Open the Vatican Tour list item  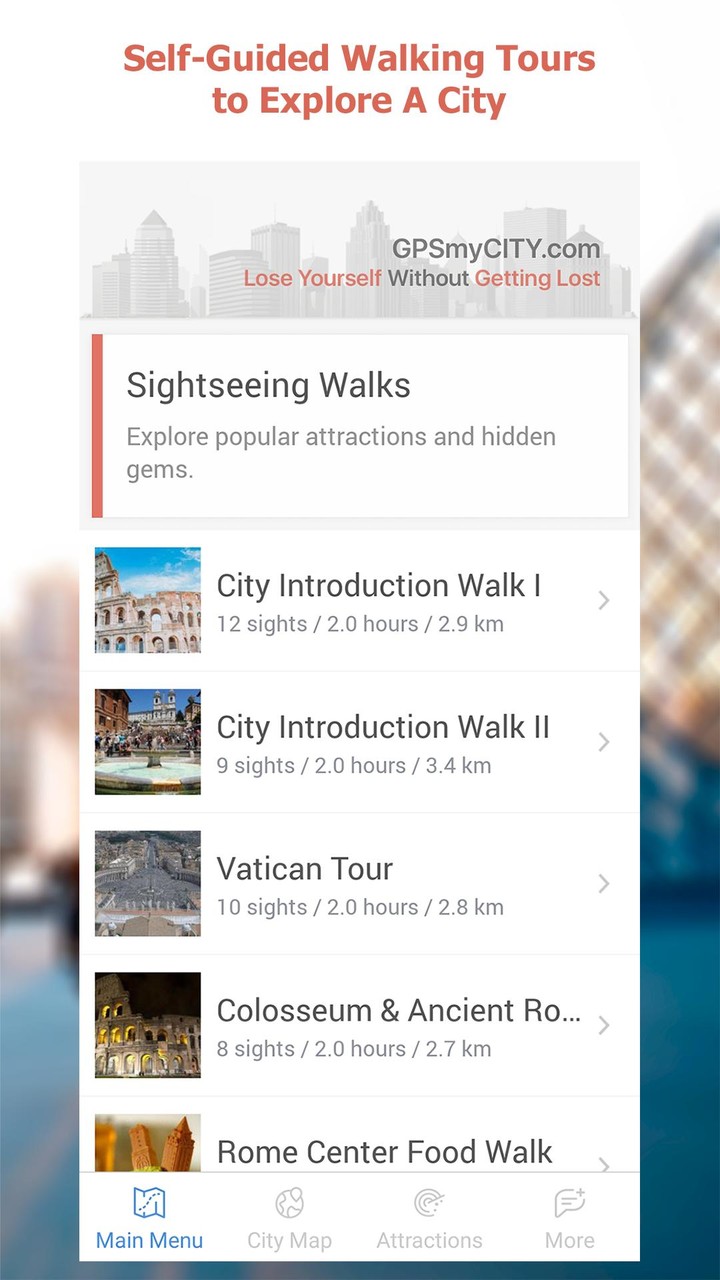click(x=360, y=884)
